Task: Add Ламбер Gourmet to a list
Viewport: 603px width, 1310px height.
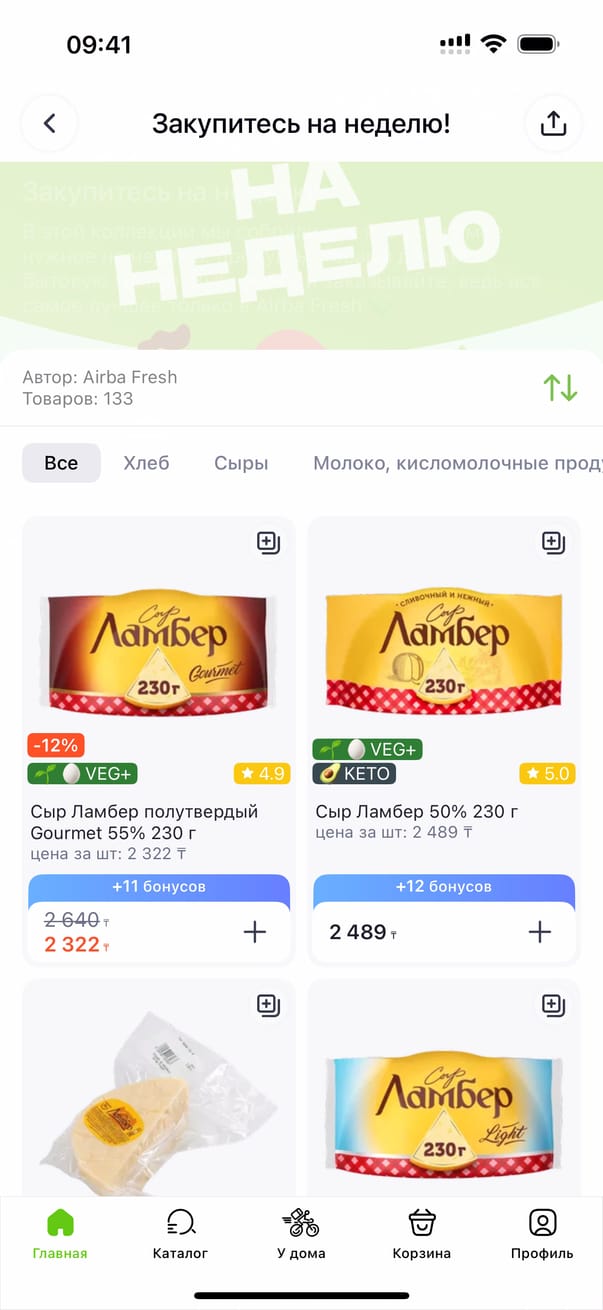Action: [x=268, y=543]
